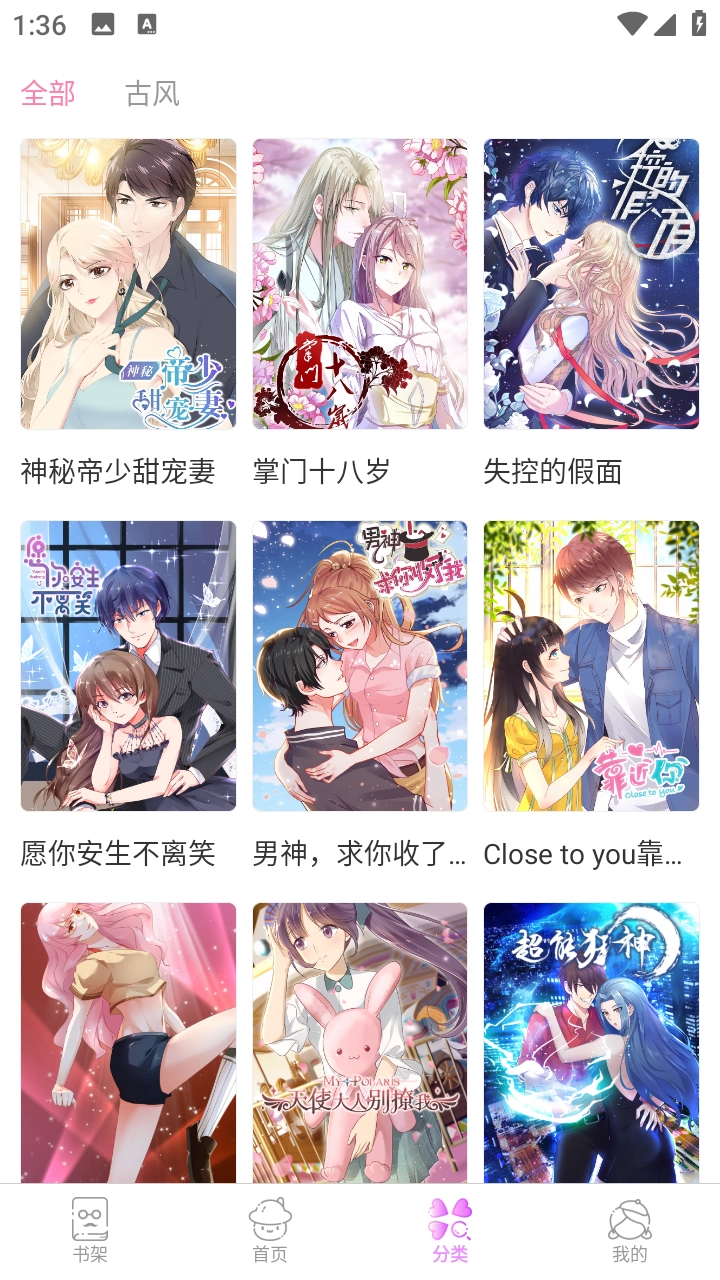The width and height of the screenshot is (720, 1280).
Task: Tap the 掌门十八岁 cover thumbnail
Action: coord(359,281)
